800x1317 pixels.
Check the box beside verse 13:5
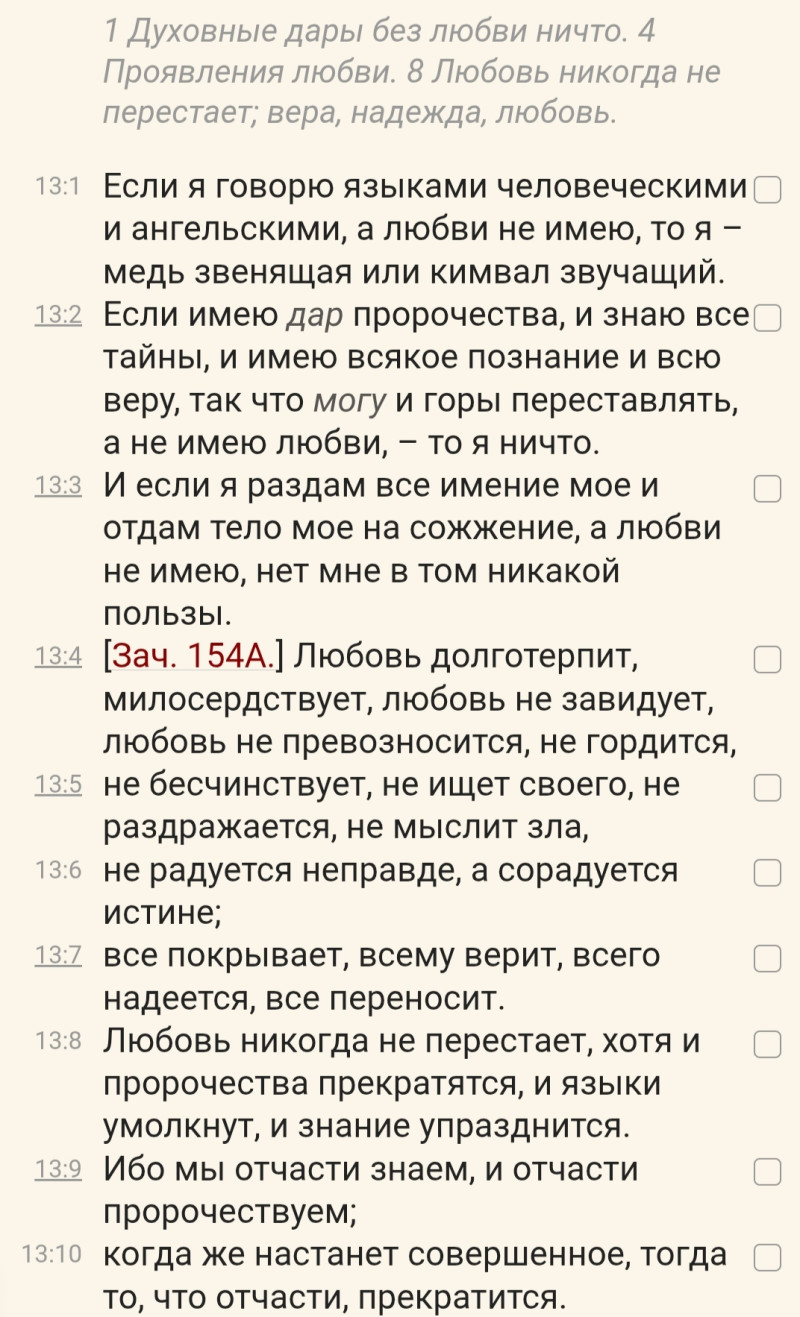[767, 788]
